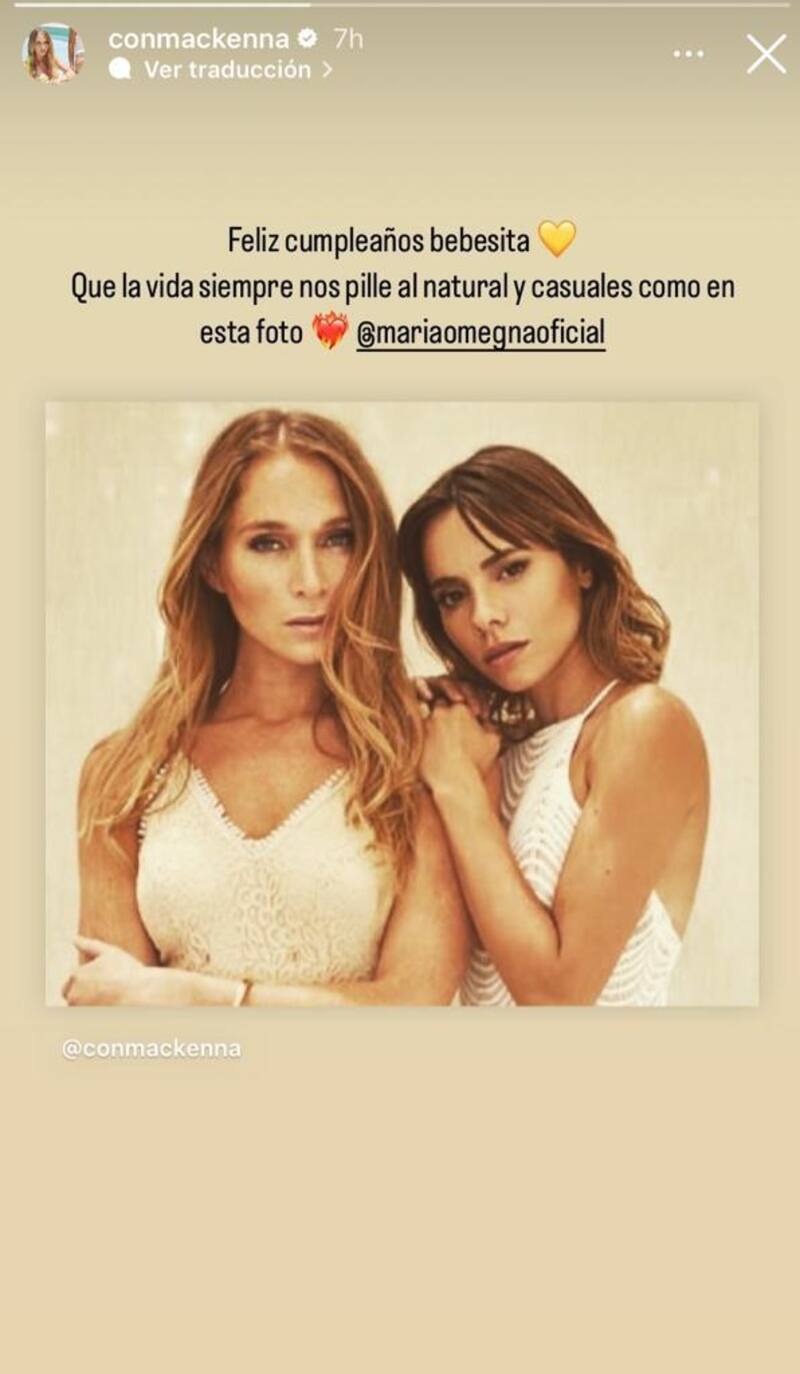Close the story viewer
The width and height of the screenshot is (800, 1374).
coord(766,54)
